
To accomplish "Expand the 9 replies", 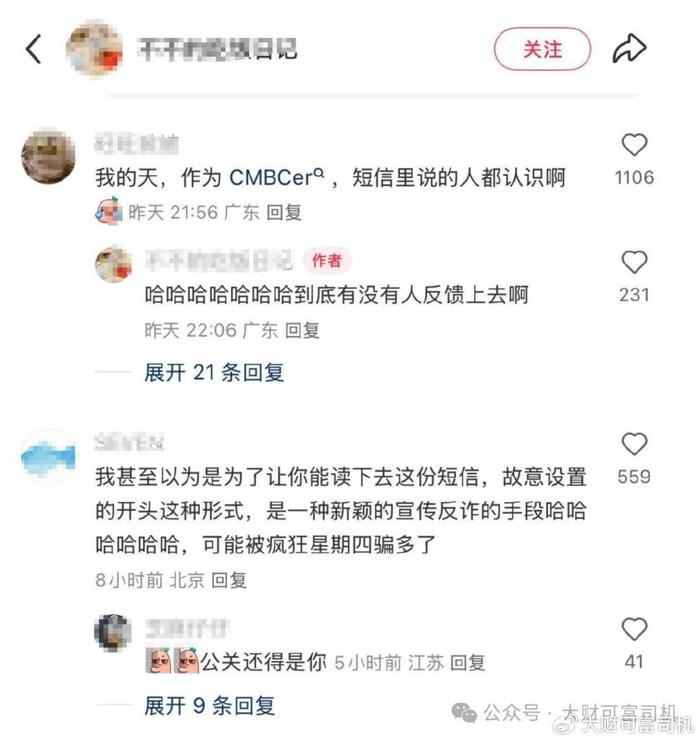I will point(209,705).
